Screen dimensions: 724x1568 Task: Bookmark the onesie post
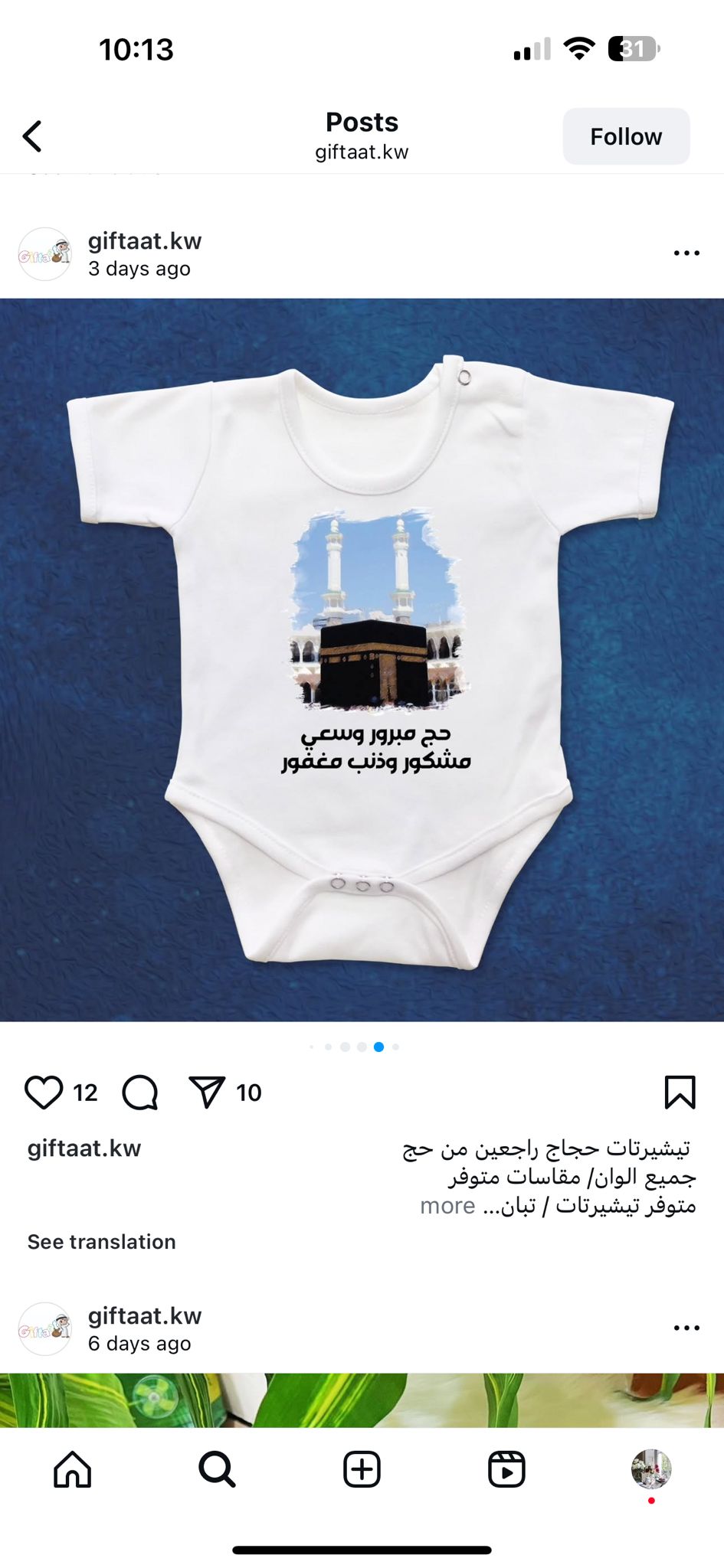[x=680, y=1092]
